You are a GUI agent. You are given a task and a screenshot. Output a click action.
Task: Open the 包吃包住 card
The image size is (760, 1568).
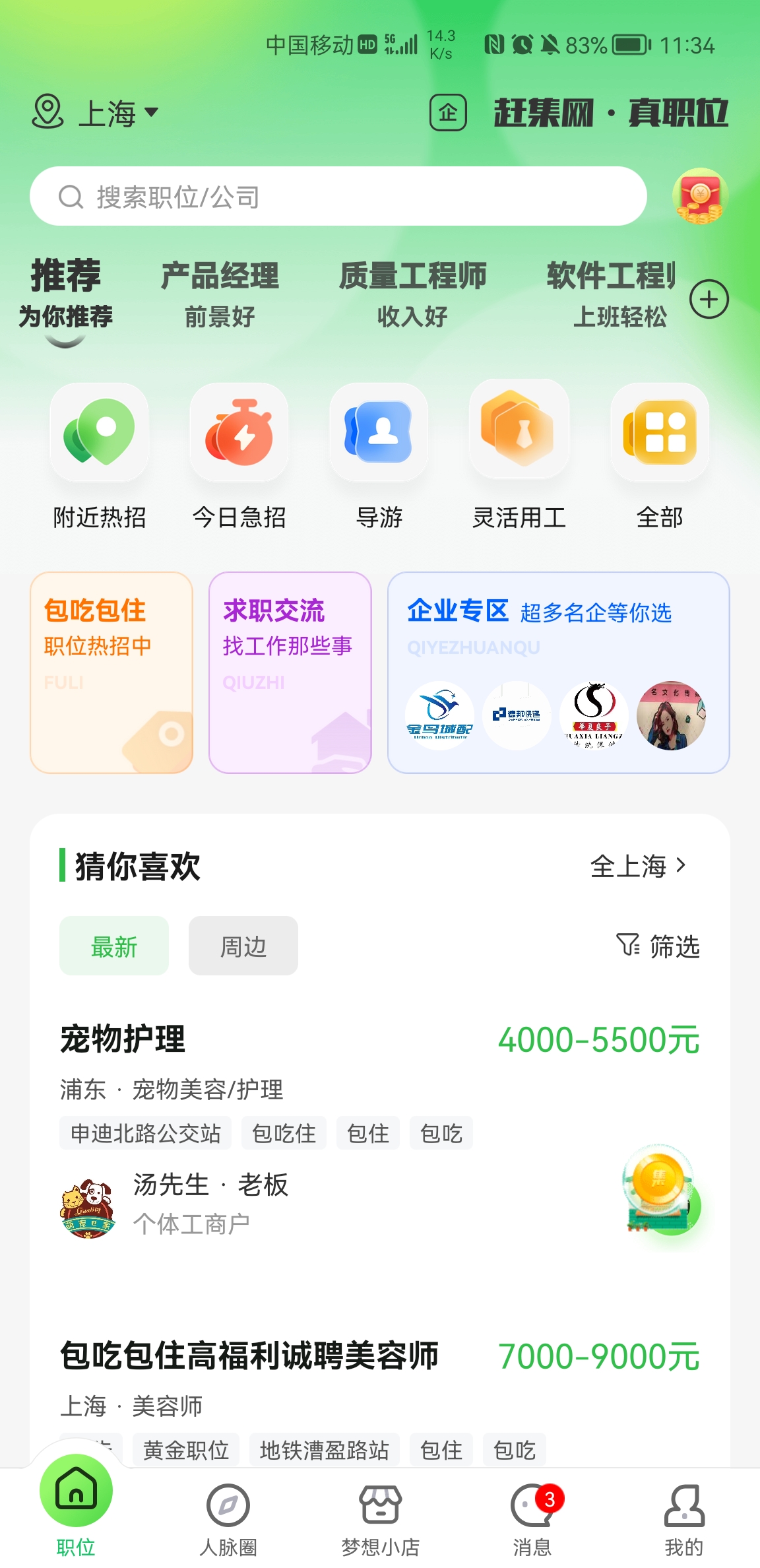click(x=111, y=672)
